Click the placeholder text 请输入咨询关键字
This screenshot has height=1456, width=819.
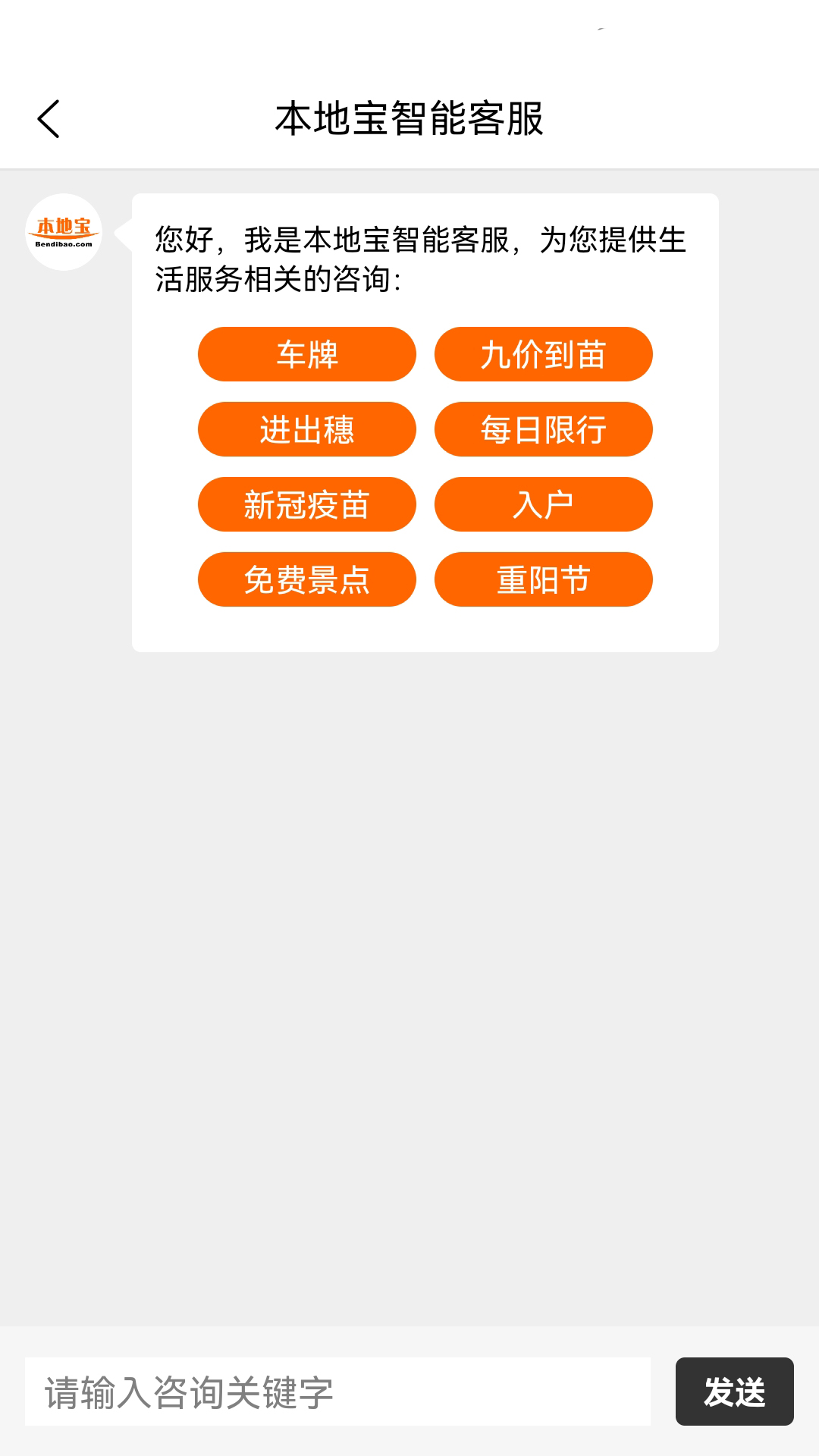(x=188, y=1392)
